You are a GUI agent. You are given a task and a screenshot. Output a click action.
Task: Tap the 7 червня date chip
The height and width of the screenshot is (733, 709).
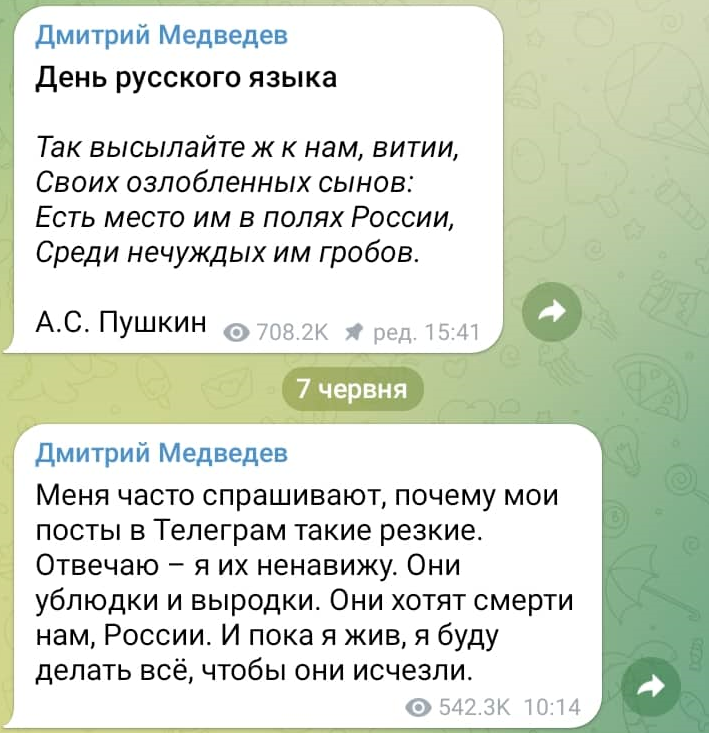[x=352, y=389]
